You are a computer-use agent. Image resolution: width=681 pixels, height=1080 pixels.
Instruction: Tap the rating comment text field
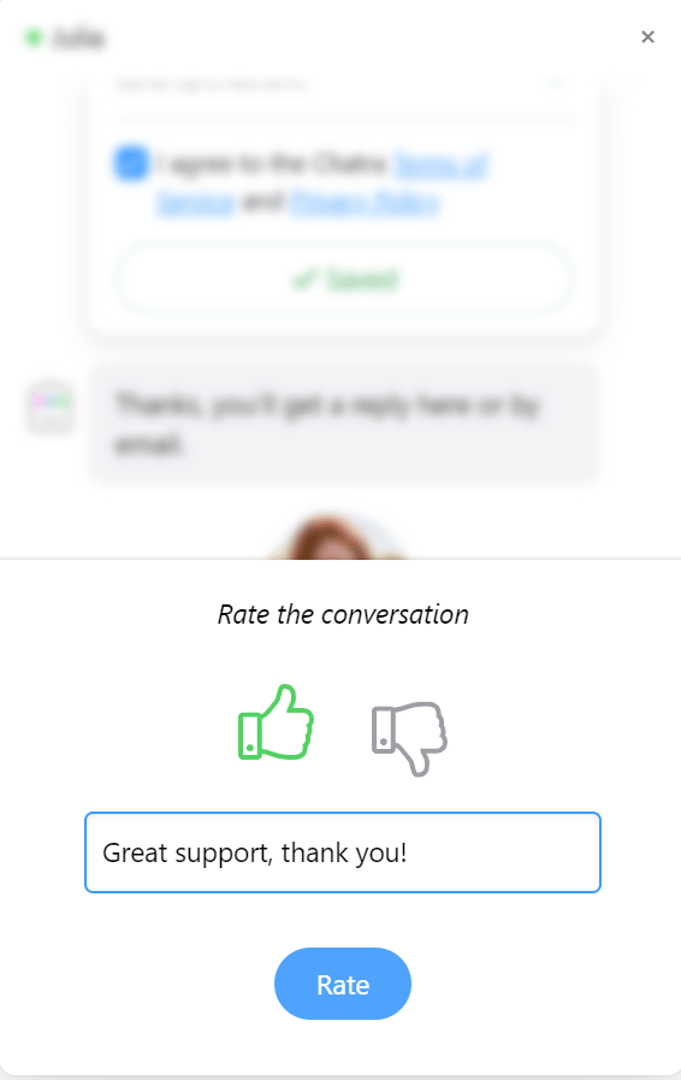(342, 852)
